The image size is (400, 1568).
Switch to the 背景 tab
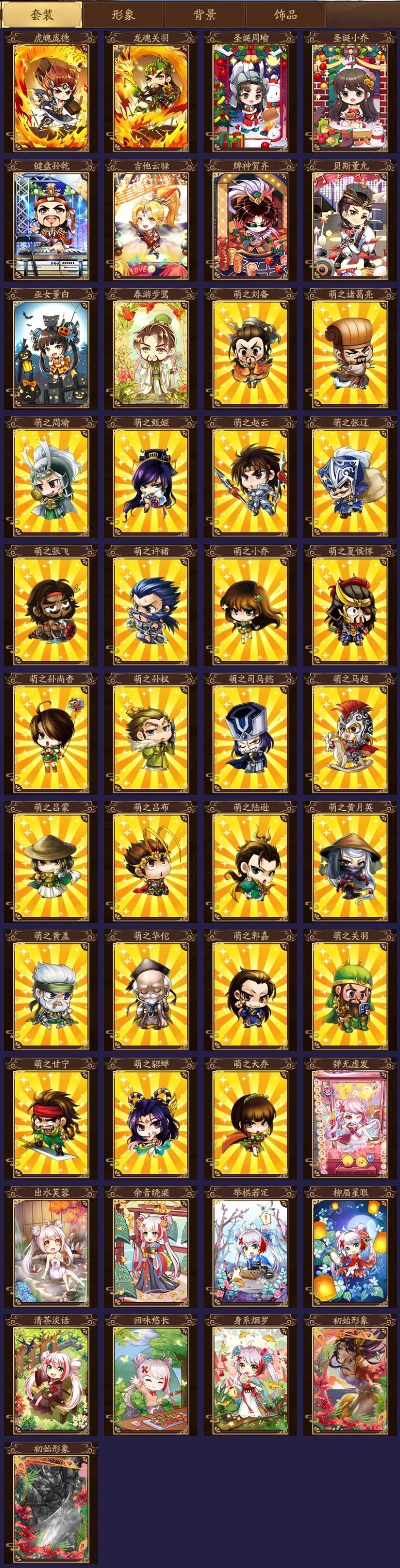(x=205, y=15)
